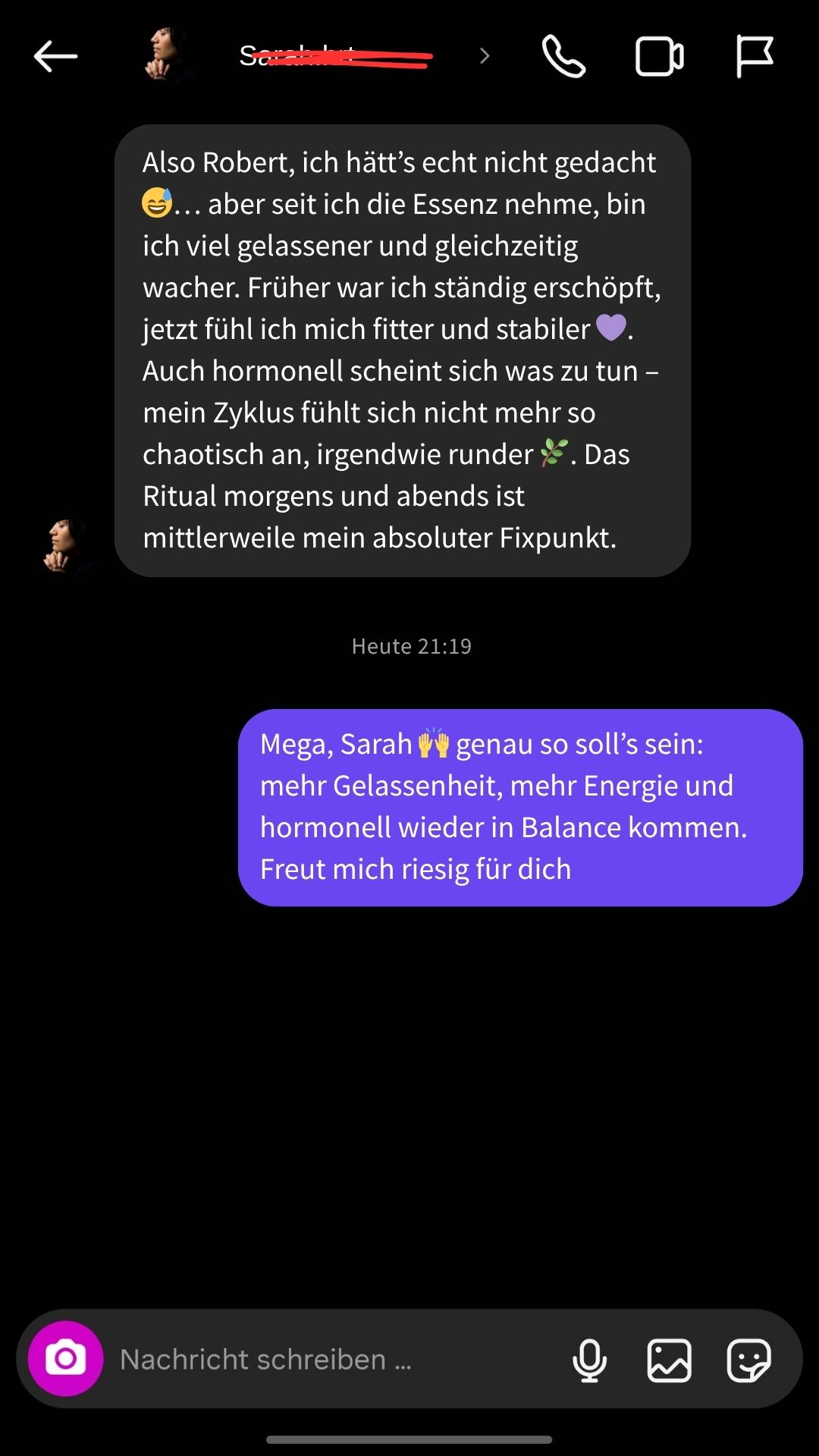Tap the 'Heute 21:19' timestamp
Screen dimensions: 819x1456
(x=409, y=646)
